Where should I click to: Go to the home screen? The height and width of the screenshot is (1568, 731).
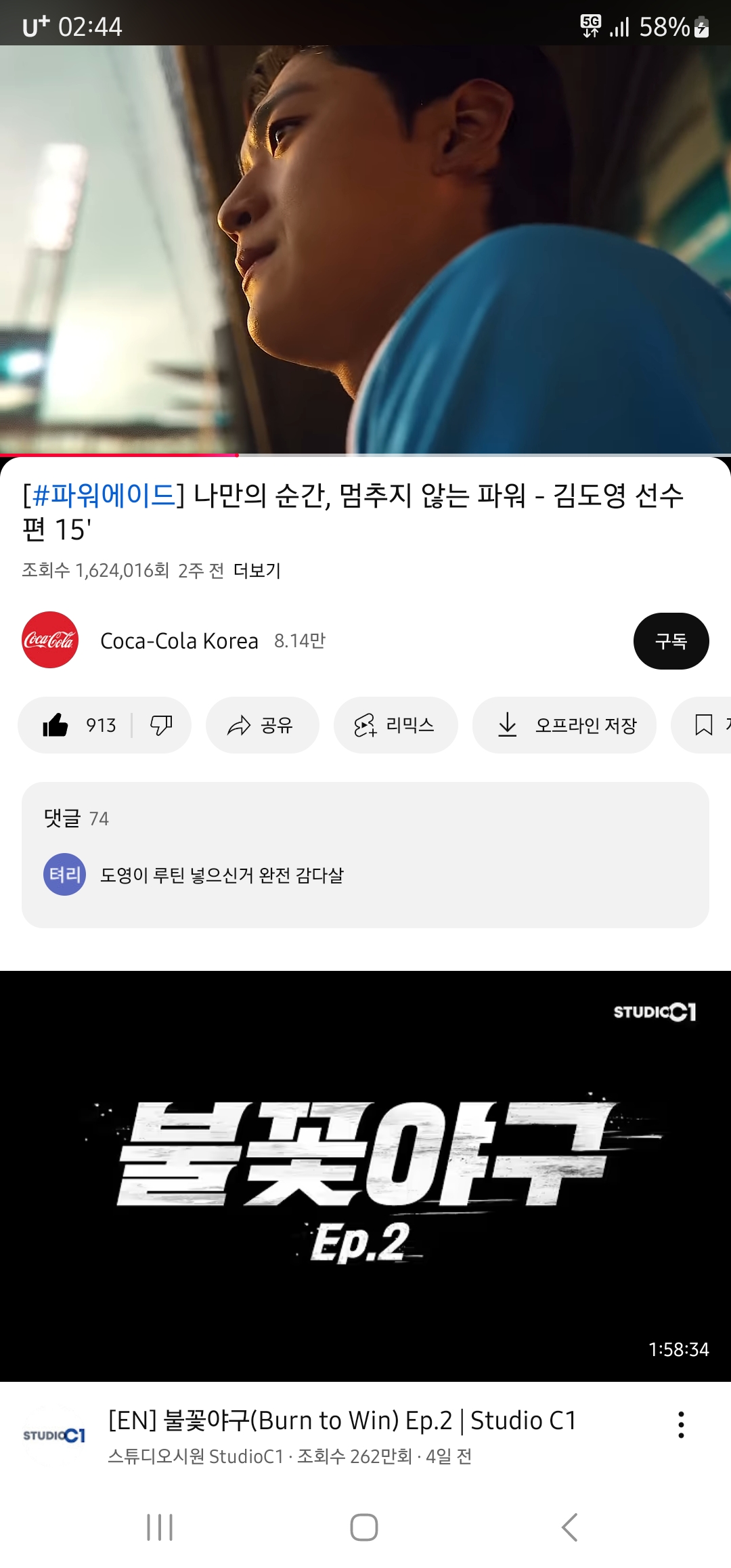(364, 1527)
